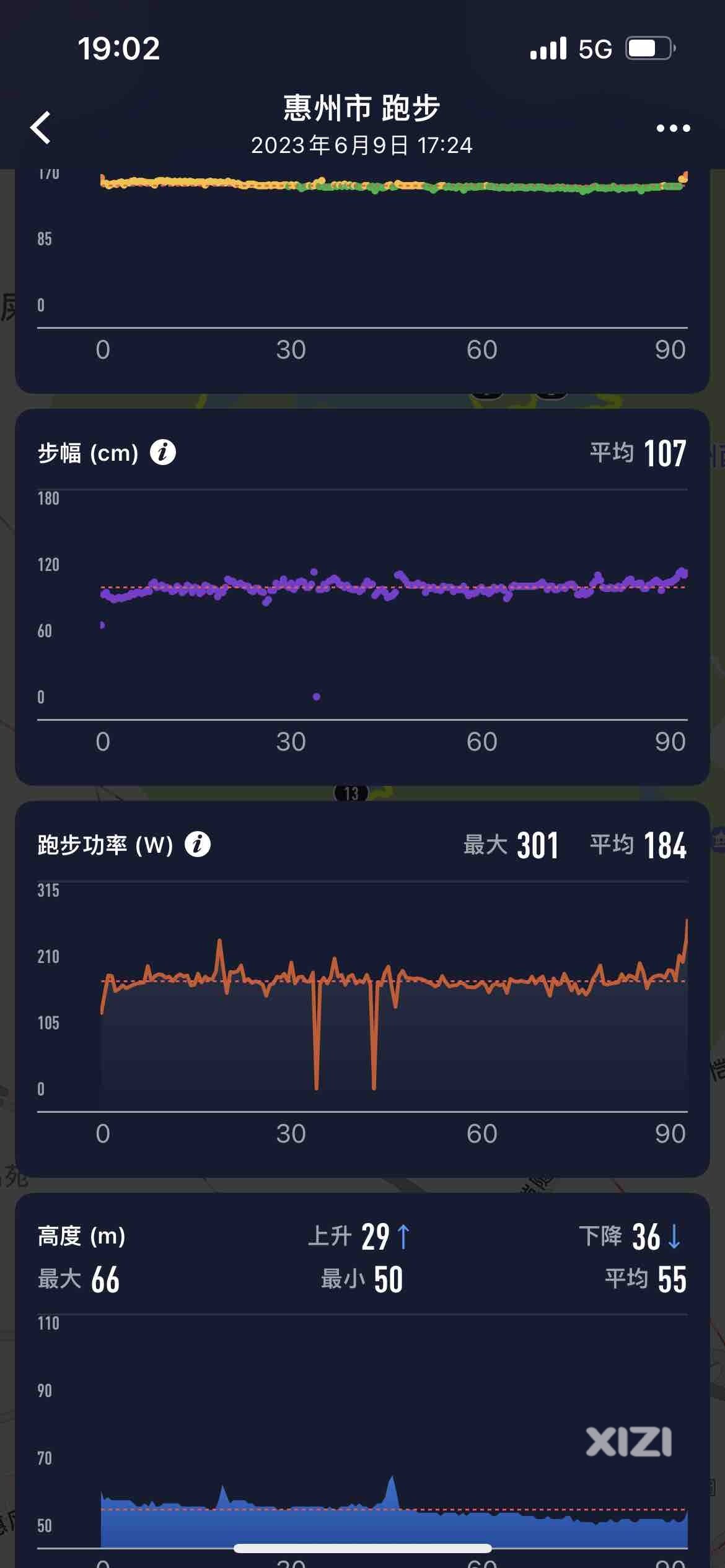The height and width of the screenshot is (1568, 725).
Task: Go back using the top-left arrow
Action: click(41, 128)
